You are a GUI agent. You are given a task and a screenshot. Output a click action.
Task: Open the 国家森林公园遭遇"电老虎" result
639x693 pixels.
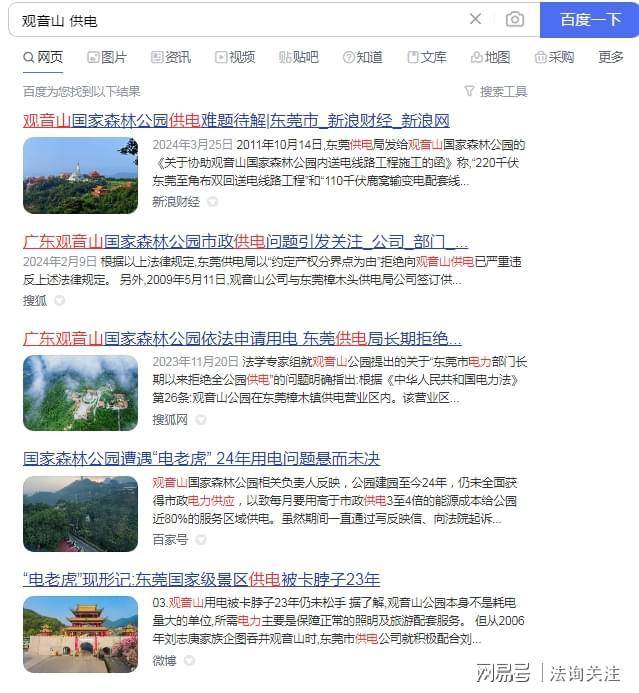[x=201, y=458]
